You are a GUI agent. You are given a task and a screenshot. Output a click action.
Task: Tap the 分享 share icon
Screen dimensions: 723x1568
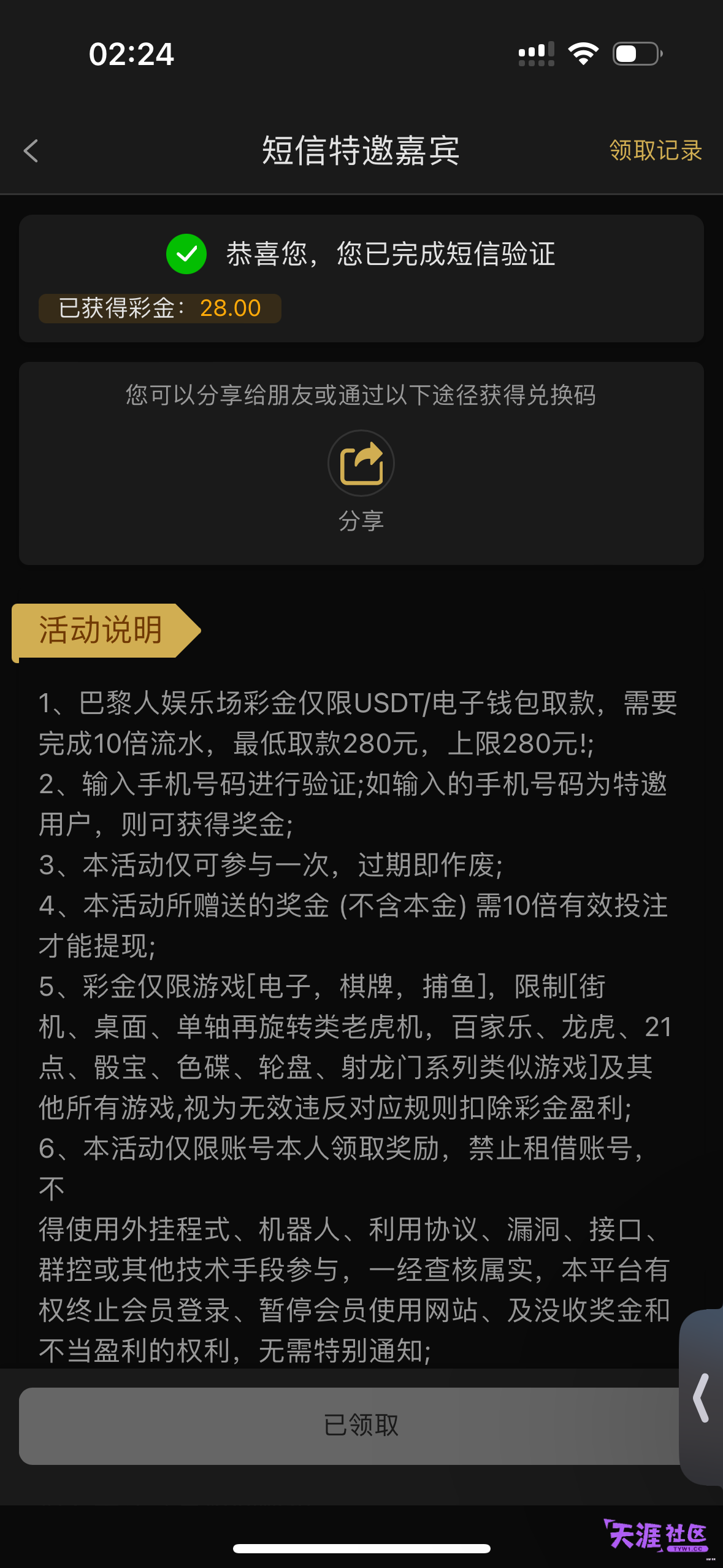361,463
